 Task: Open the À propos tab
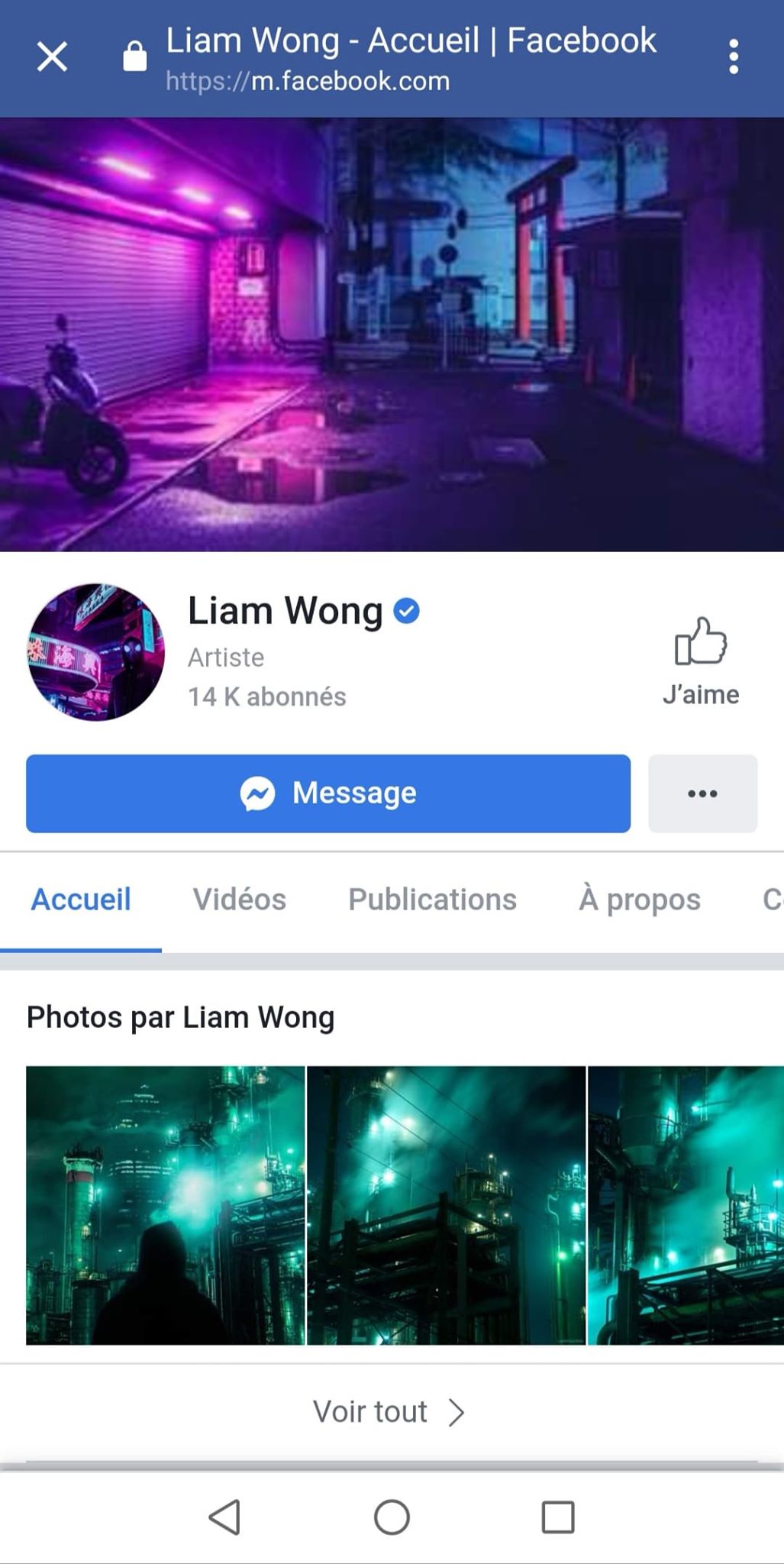[640, 900]
